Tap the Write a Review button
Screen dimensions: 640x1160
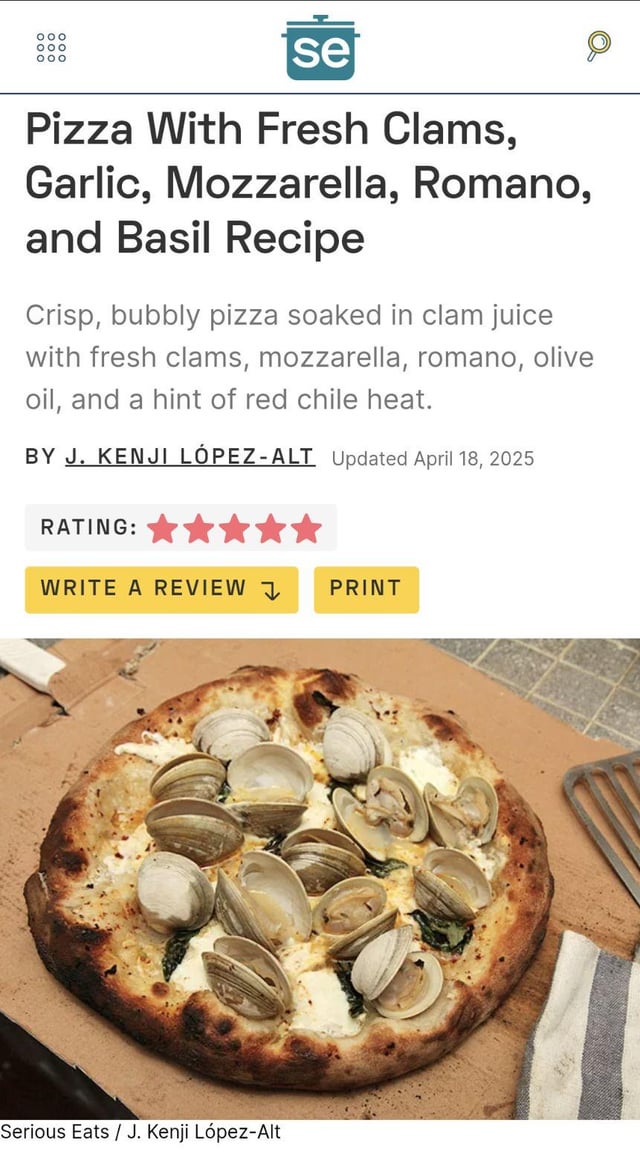click(161, 589)
